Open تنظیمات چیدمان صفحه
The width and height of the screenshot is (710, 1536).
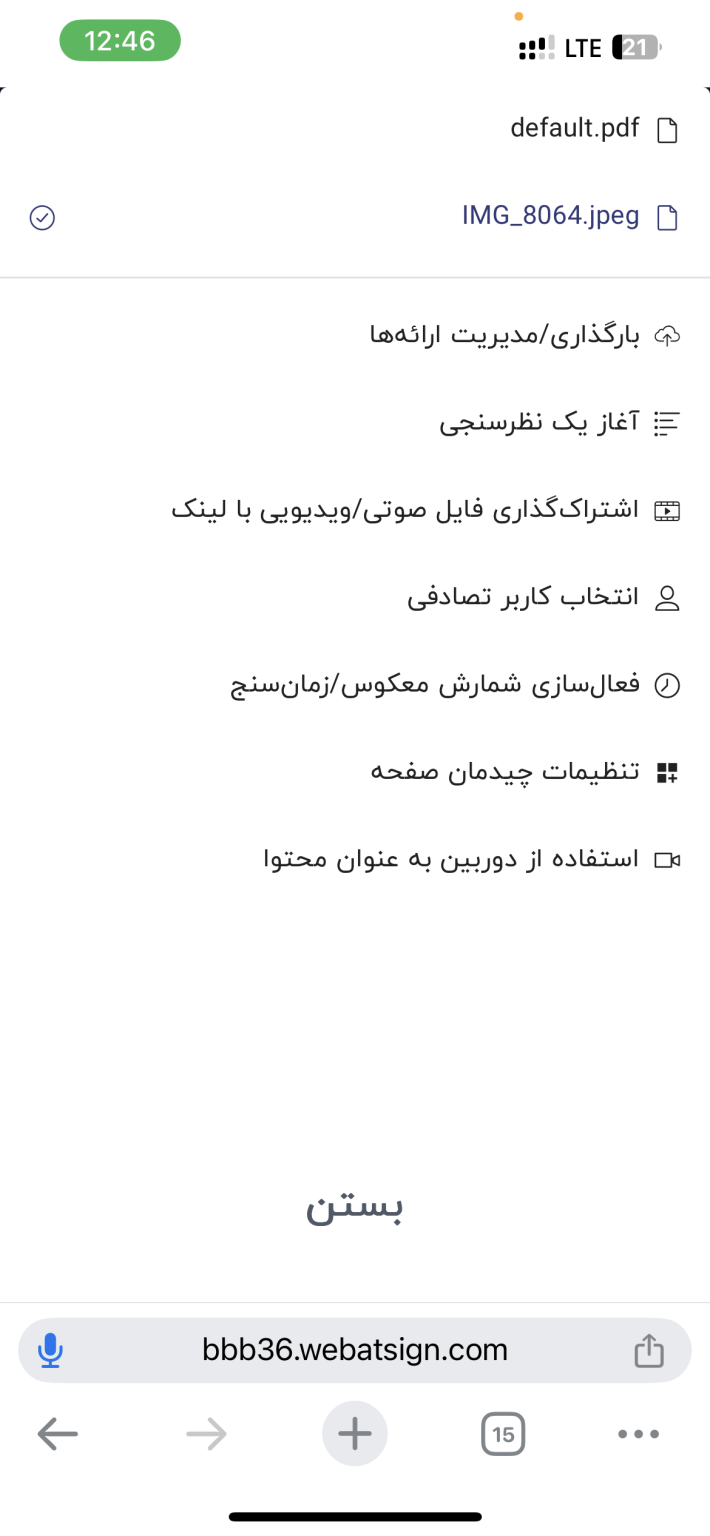click(505, 772)
